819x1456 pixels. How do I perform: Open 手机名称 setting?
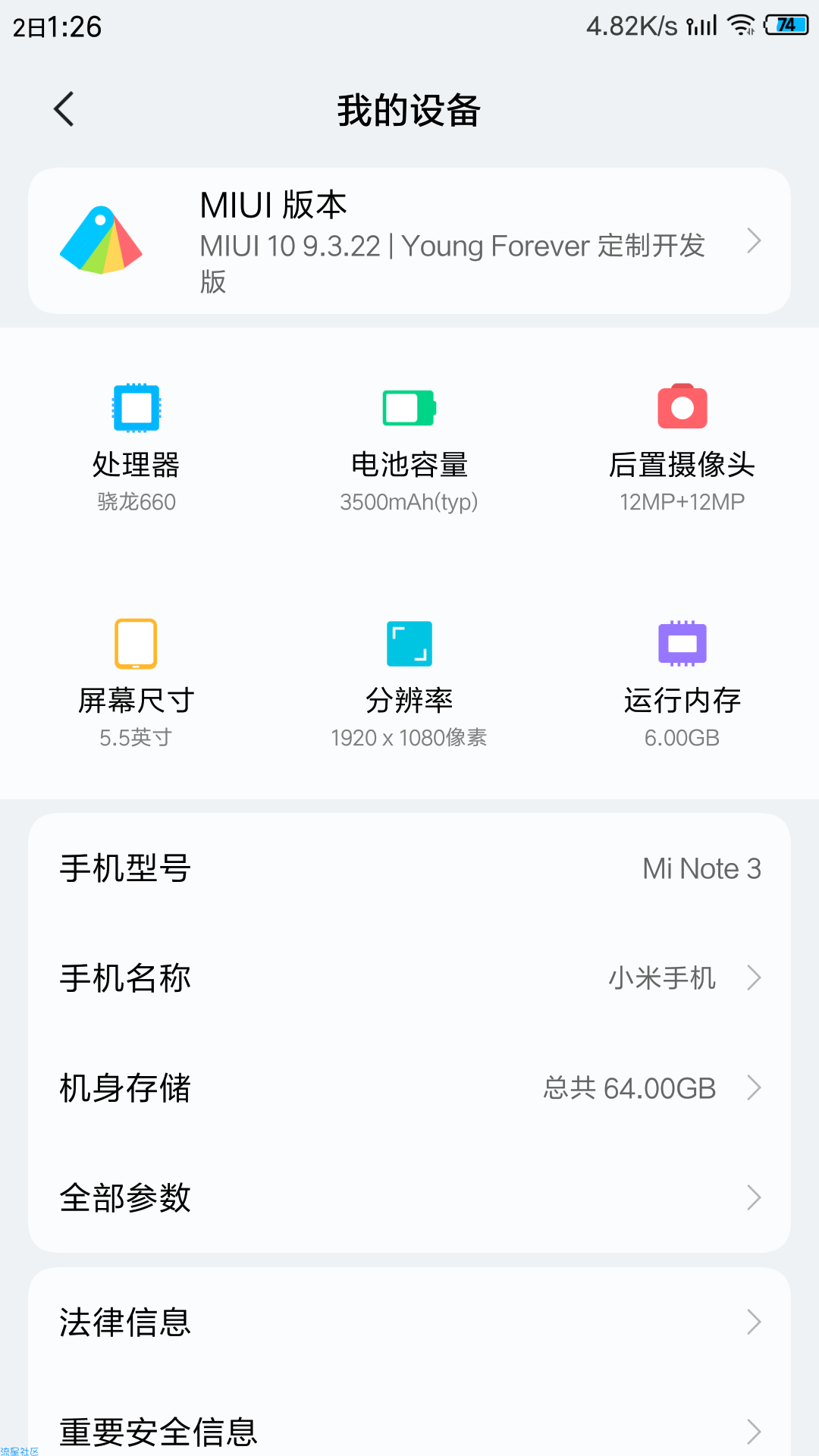[x=409, y=977]
